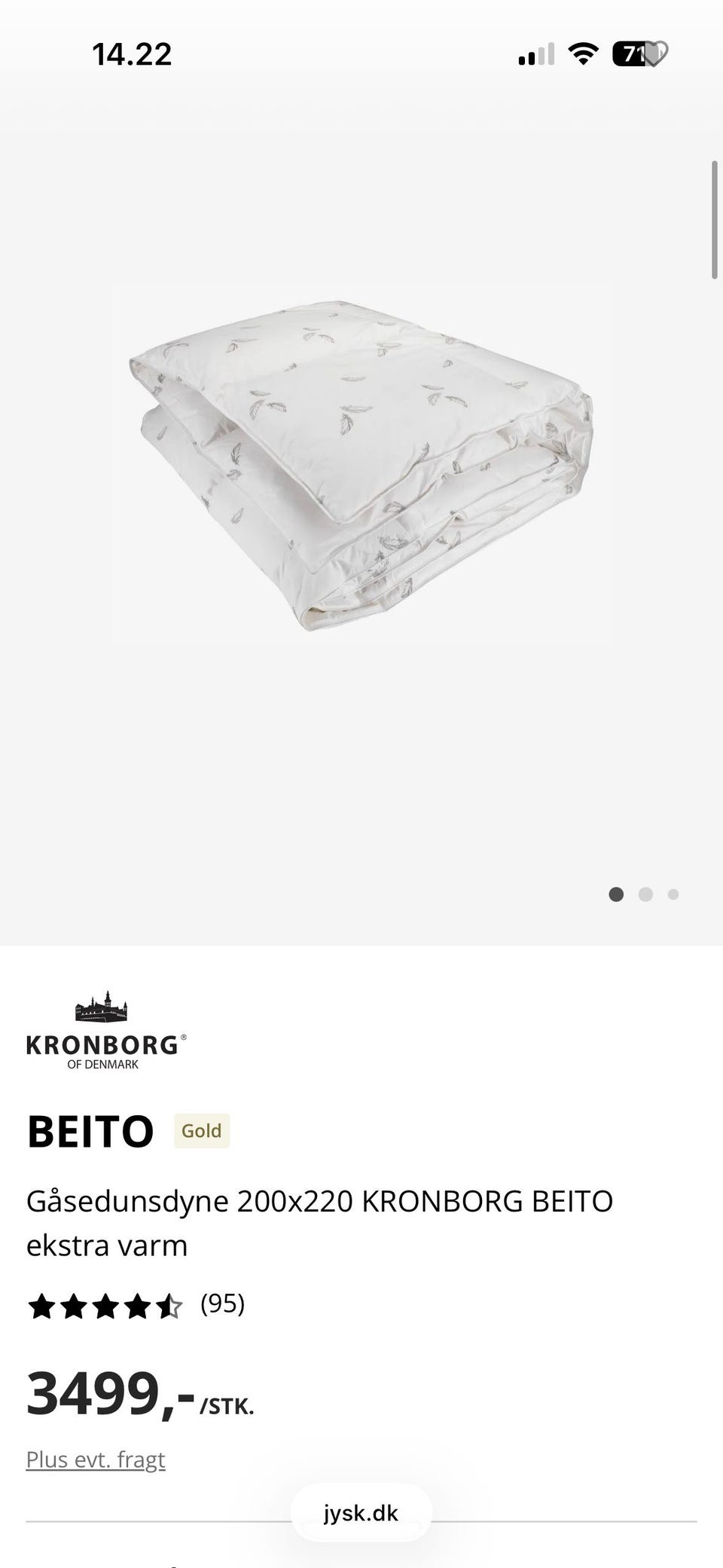The height and width of the screenshot is (1568, 723).
Task: Add BEITO duvet to favorites with the heart icon
Action: point(654,54)
